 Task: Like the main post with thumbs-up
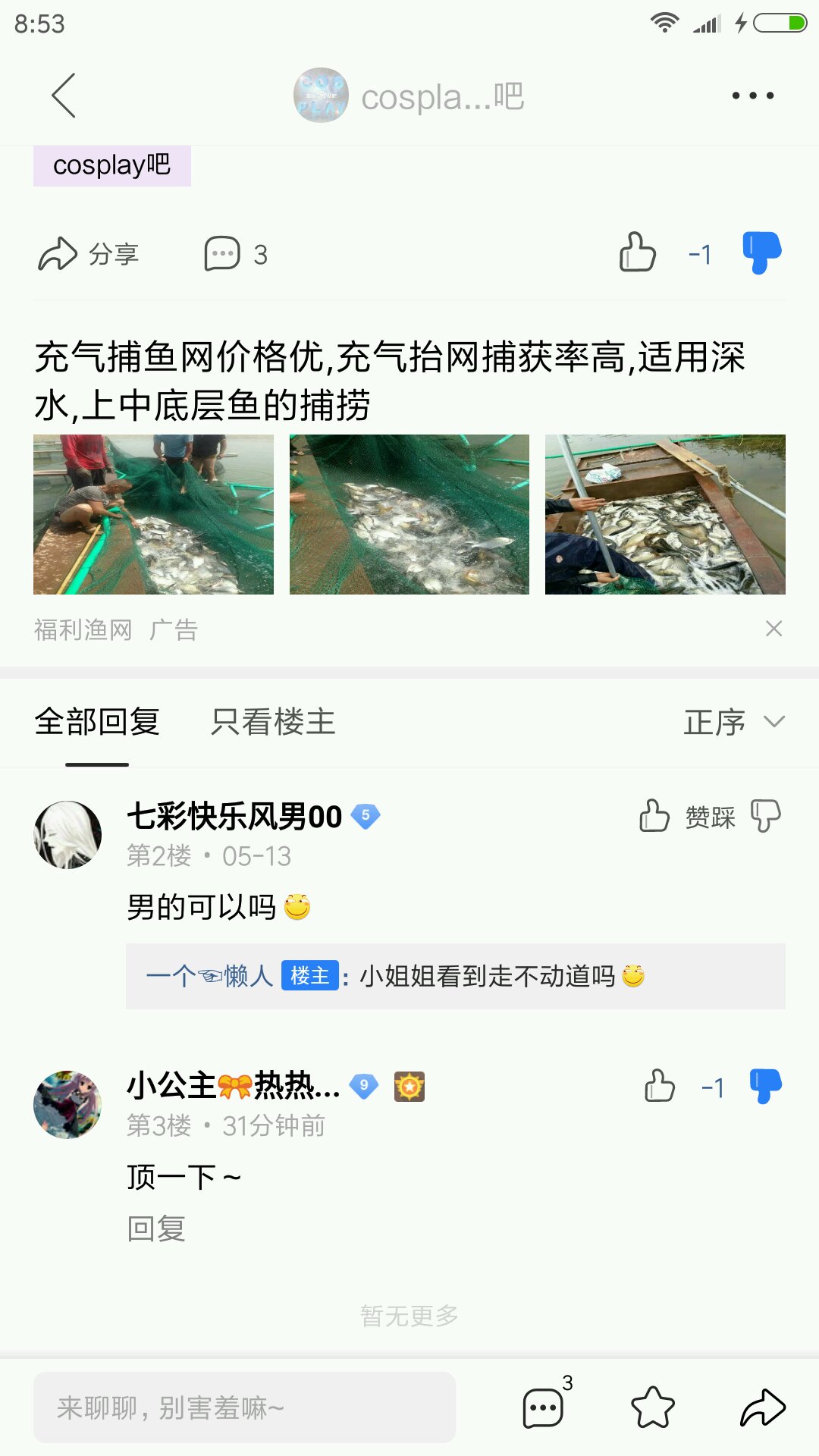click(637, 253)
